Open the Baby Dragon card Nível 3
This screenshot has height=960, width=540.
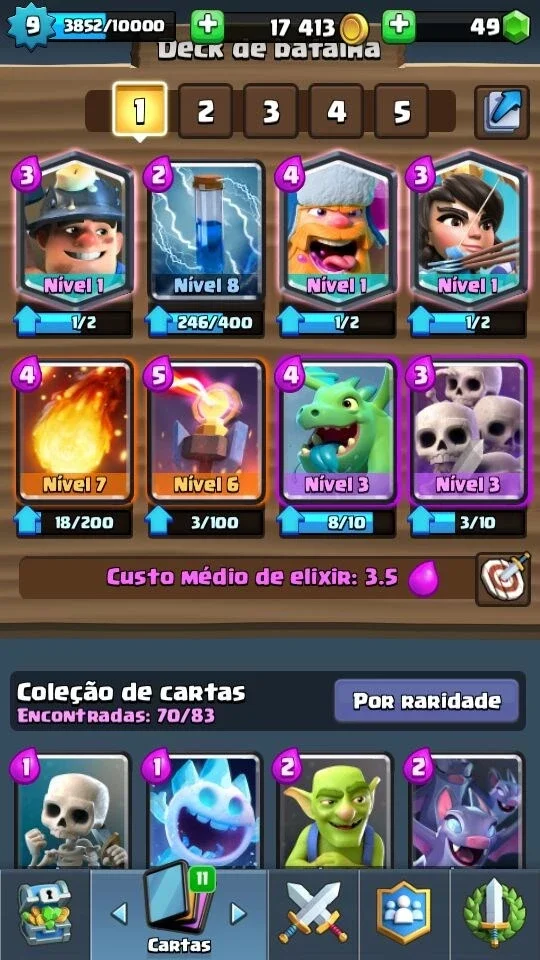pos(337,431)
